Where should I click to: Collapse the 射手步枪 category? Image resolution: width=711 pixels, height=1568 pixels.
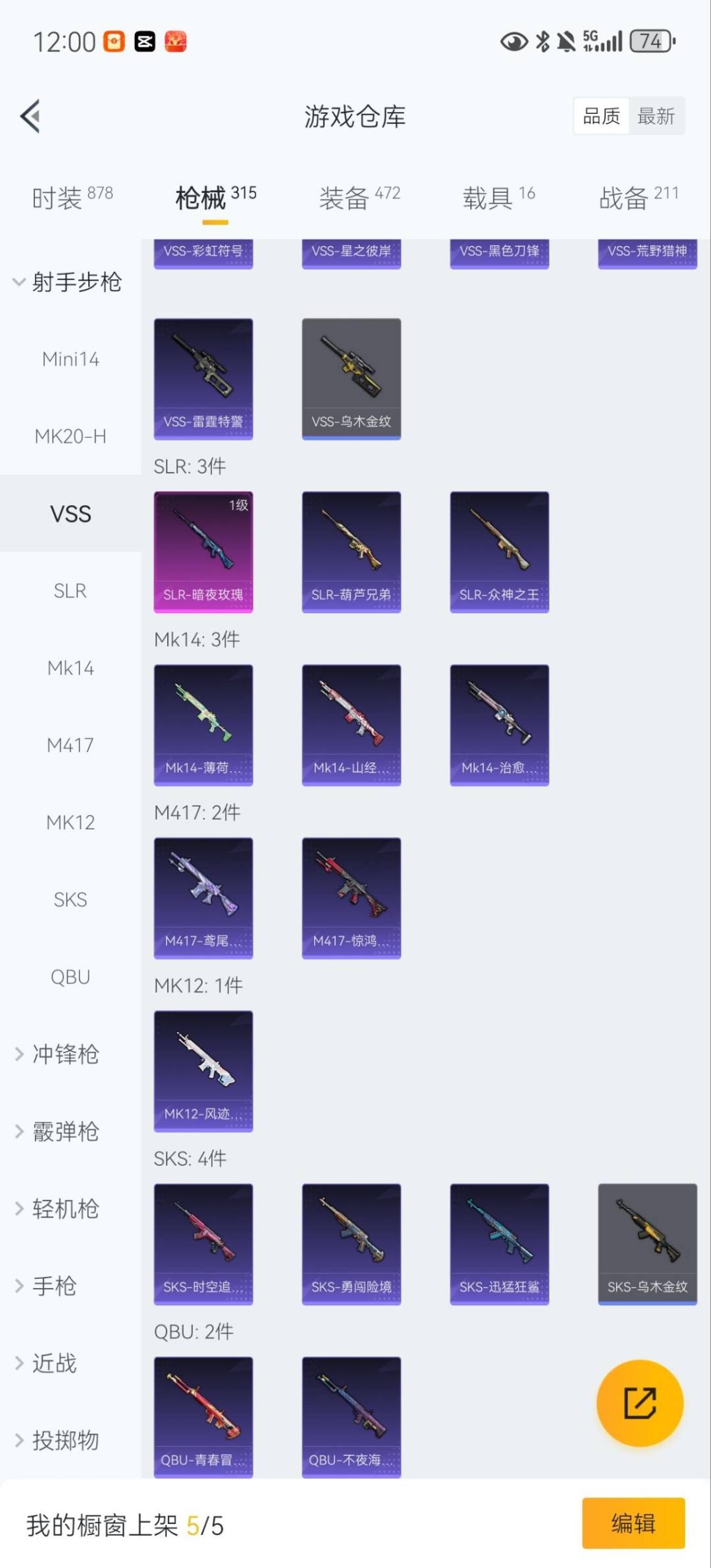click(x=68, y=282)
